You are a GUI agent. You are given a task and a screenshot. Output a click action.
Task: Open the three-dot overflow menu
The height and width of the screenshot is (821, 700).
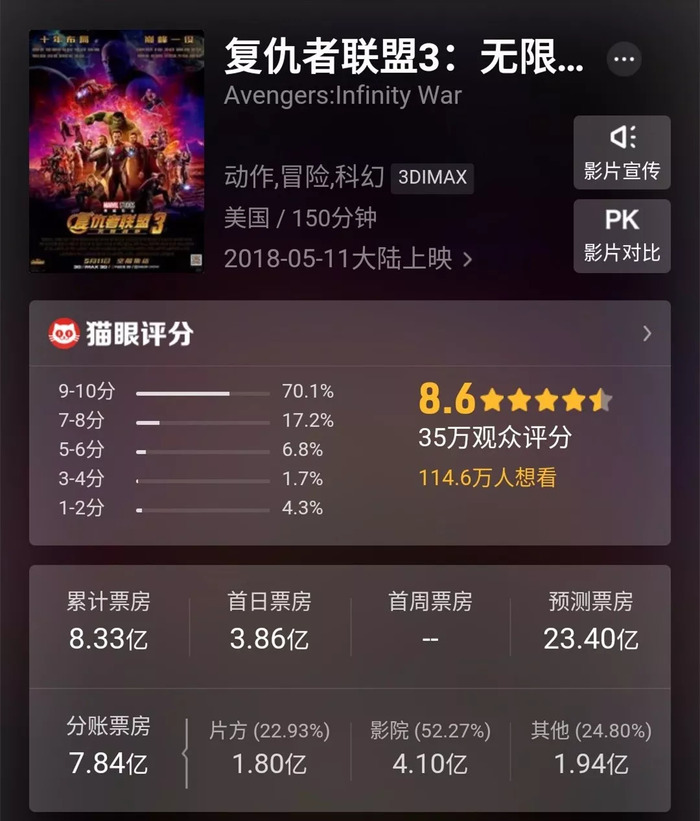[x=625, y=59]
